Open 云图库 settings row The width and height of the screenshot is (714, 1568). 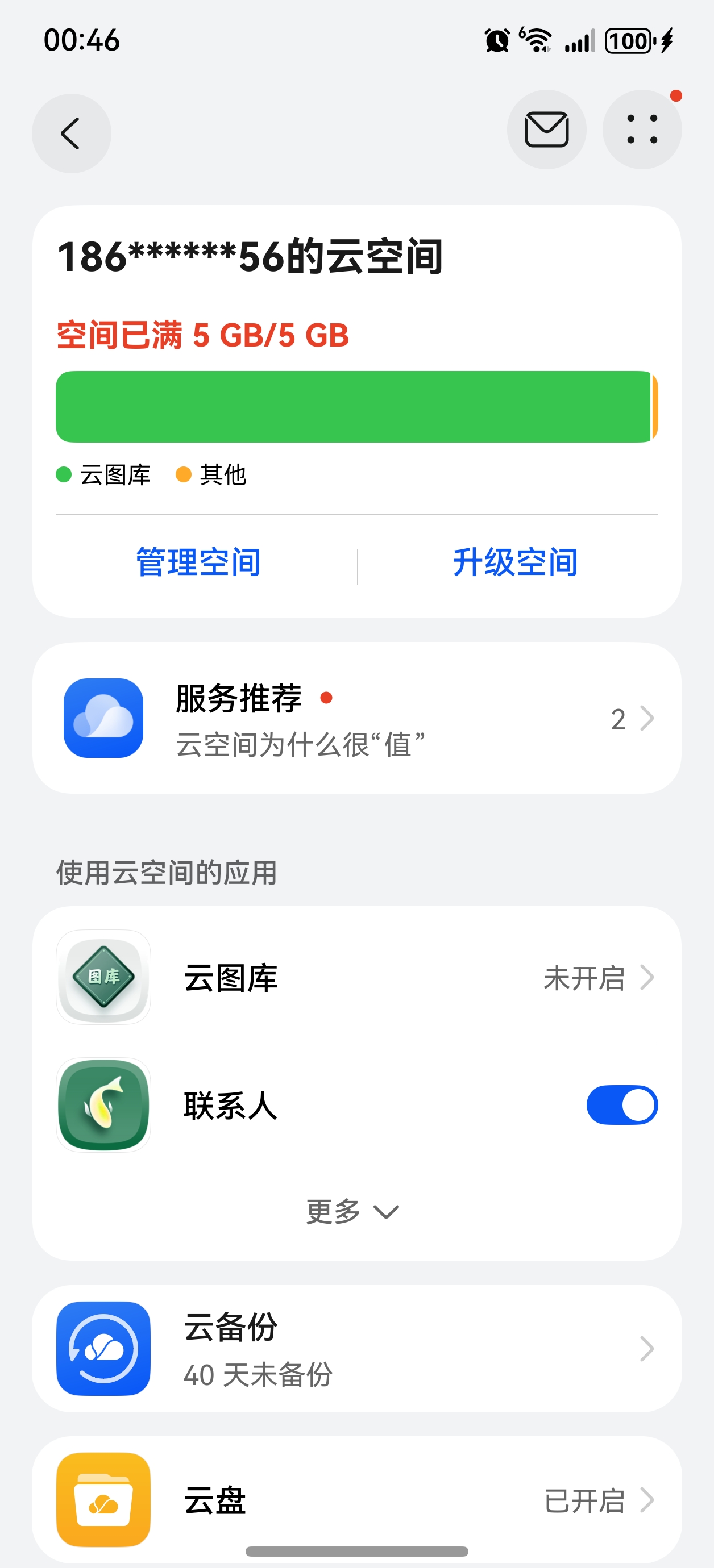coord(356,978)
